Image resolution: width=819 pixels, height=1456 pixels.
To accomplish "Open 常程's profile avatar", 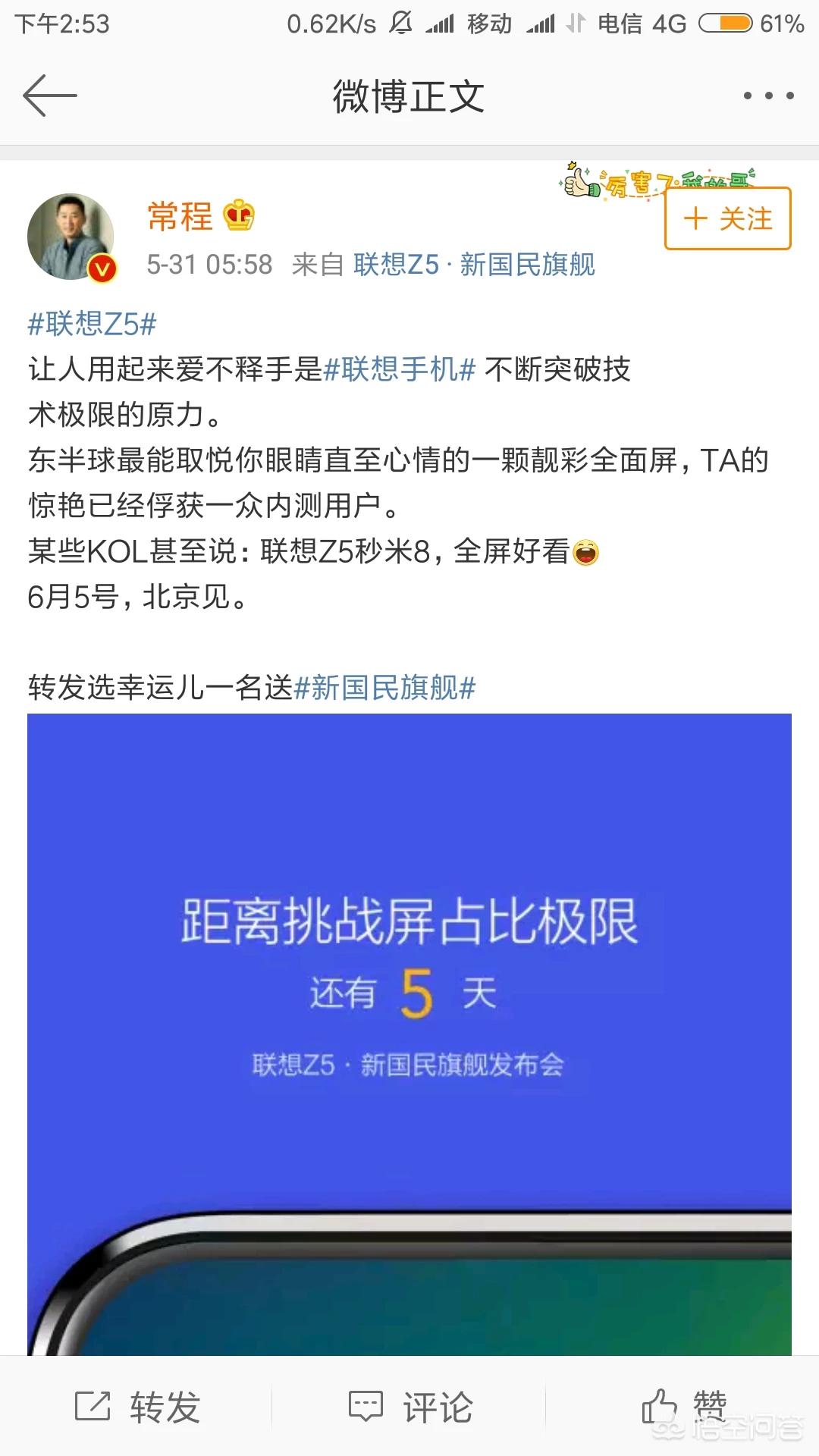I will tap(71, 237).
